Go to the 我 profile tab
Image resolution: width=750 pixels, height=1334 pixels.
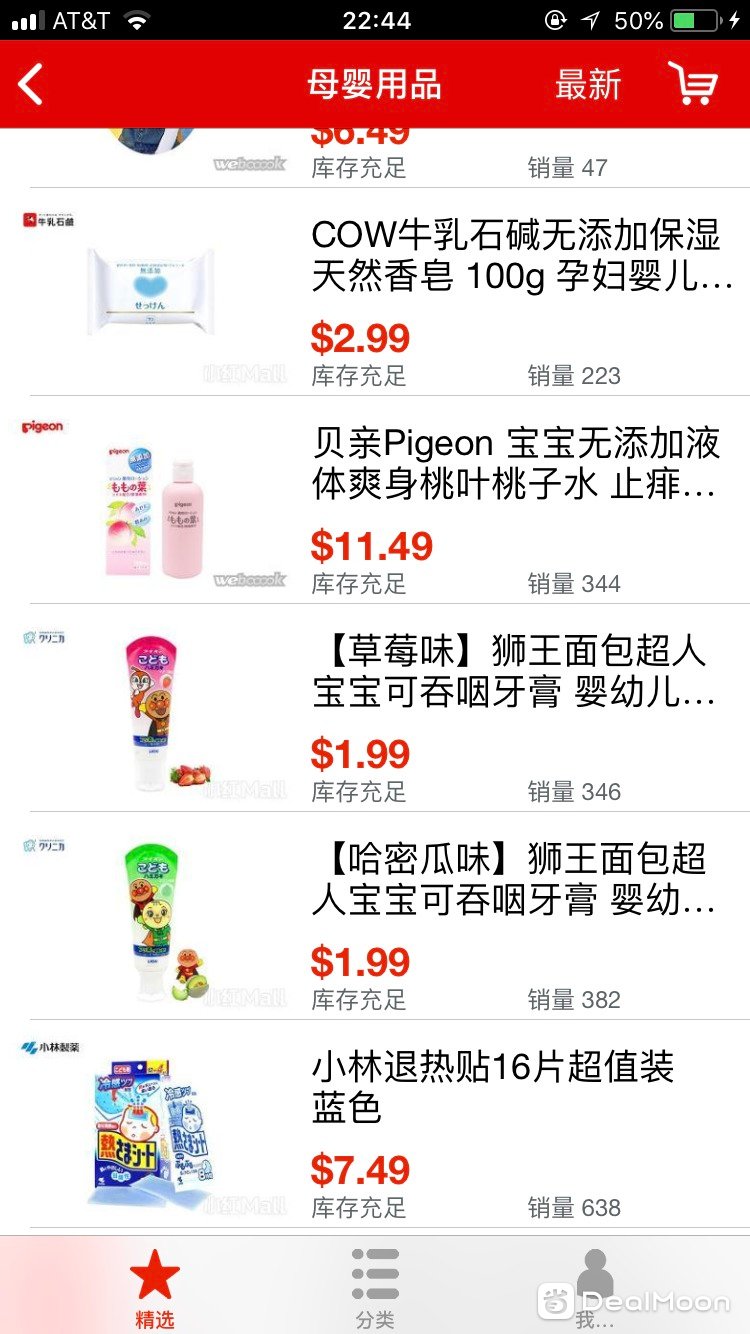(x=595, y=1288)
